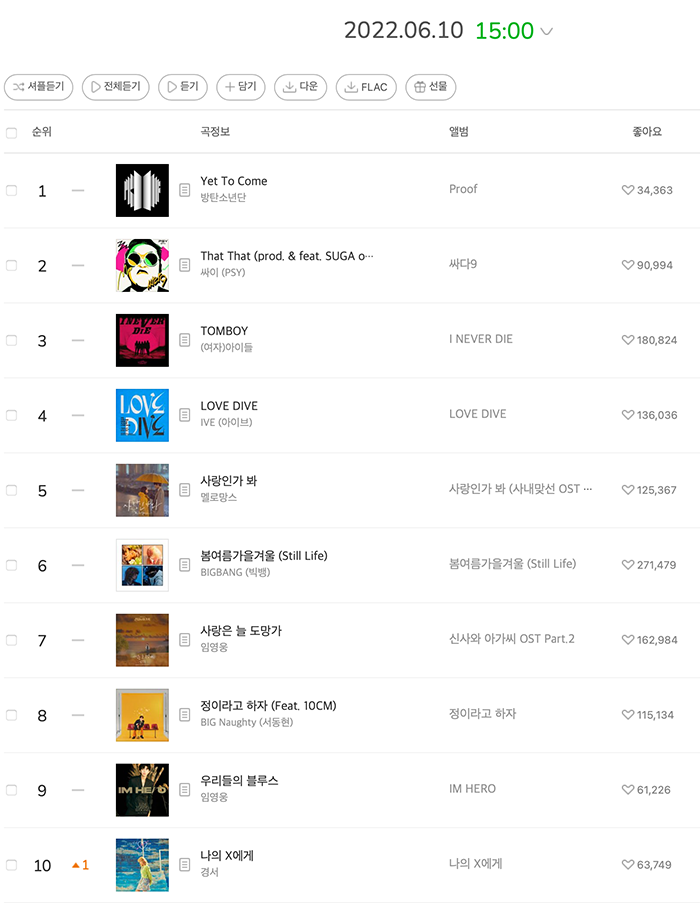700x903 pixels.
Task: Play all songs with 전체듣기
Action: pos(116,87)
